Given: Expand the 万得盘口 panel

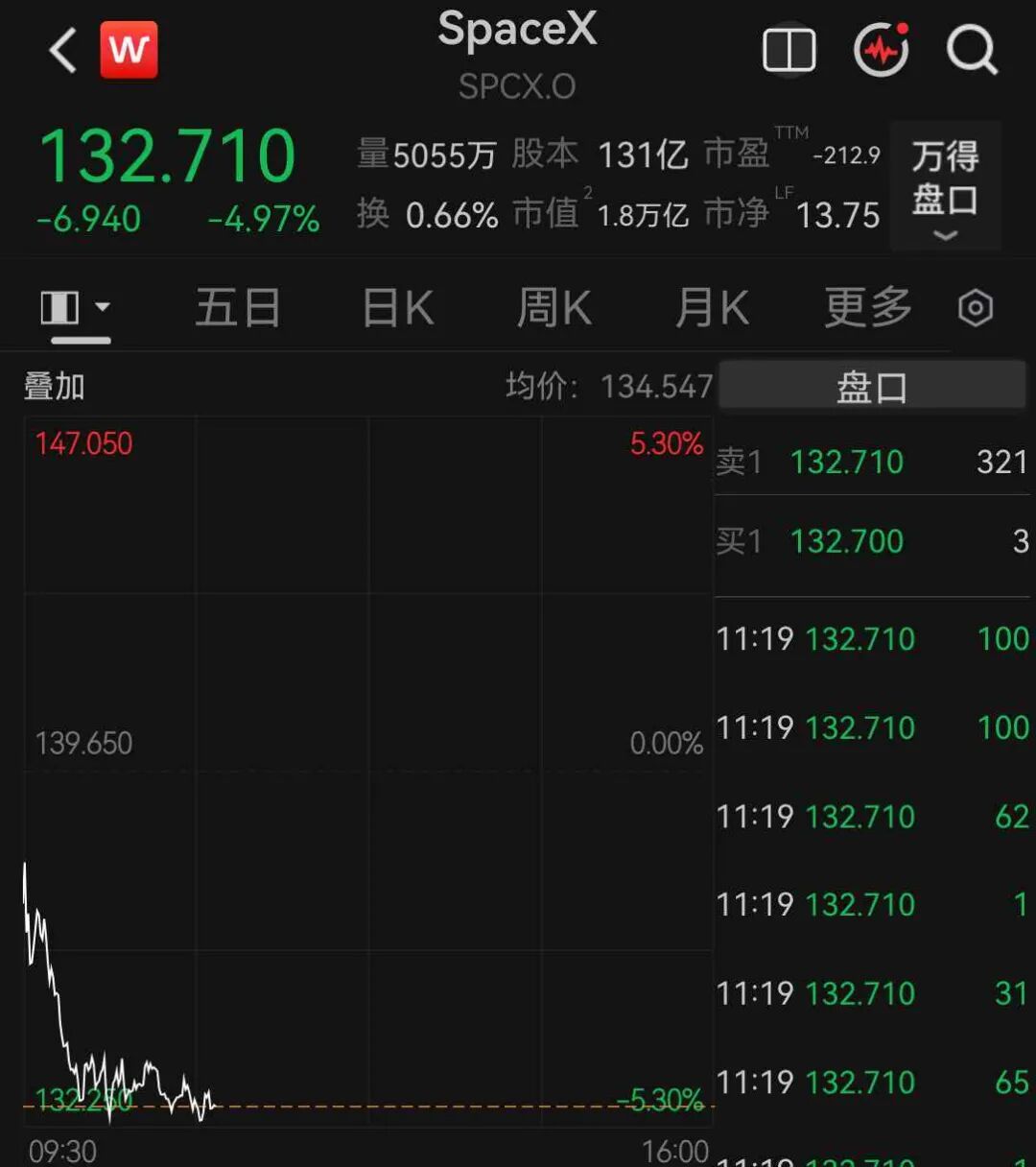Looking at the screenshot, I should point(945,185).
